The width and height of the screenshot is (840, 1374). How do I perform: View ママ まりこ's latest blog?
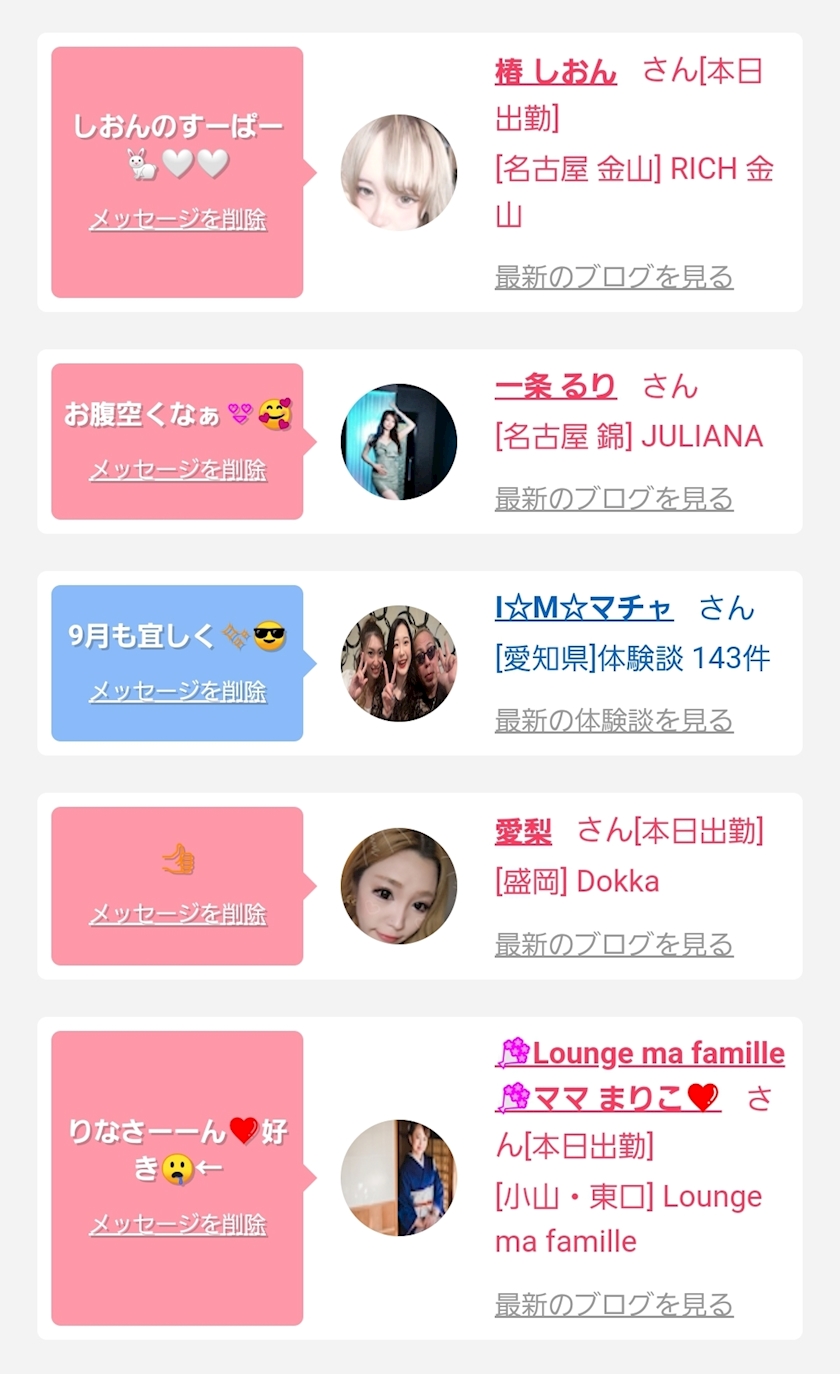[x=614, y=1304]
